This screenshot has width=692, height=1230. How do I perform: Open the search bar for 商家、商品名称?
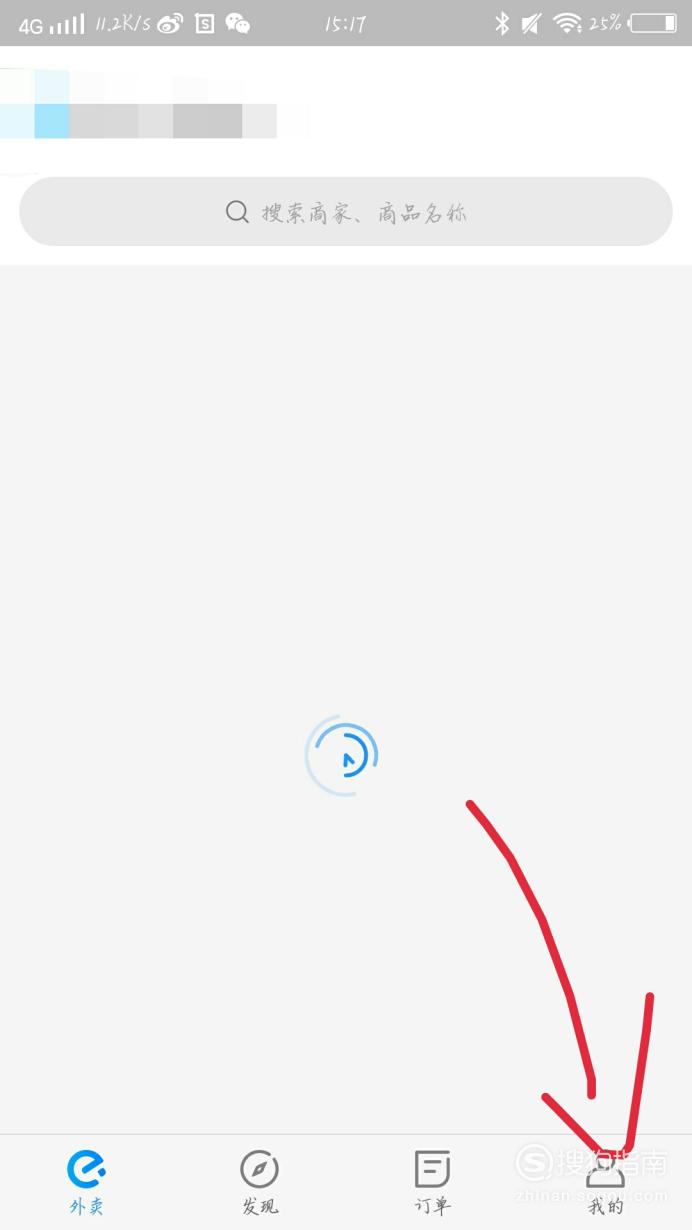tap(346, 211)
